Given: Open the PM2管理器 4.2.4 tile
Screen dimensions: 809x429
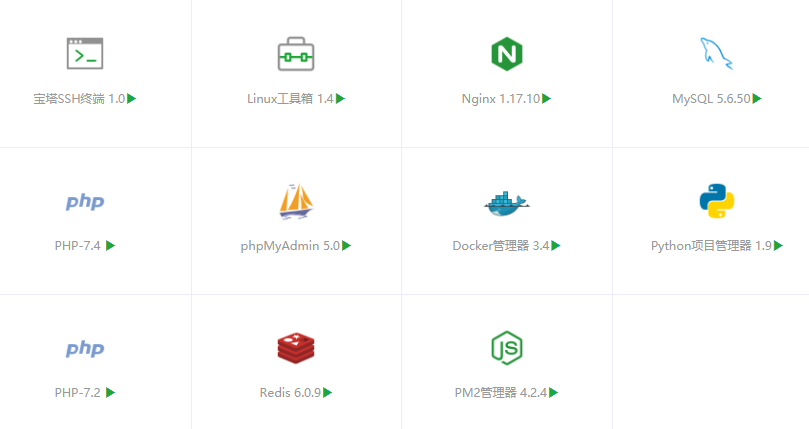Looking at the screenshot, I should pos(507,362).
